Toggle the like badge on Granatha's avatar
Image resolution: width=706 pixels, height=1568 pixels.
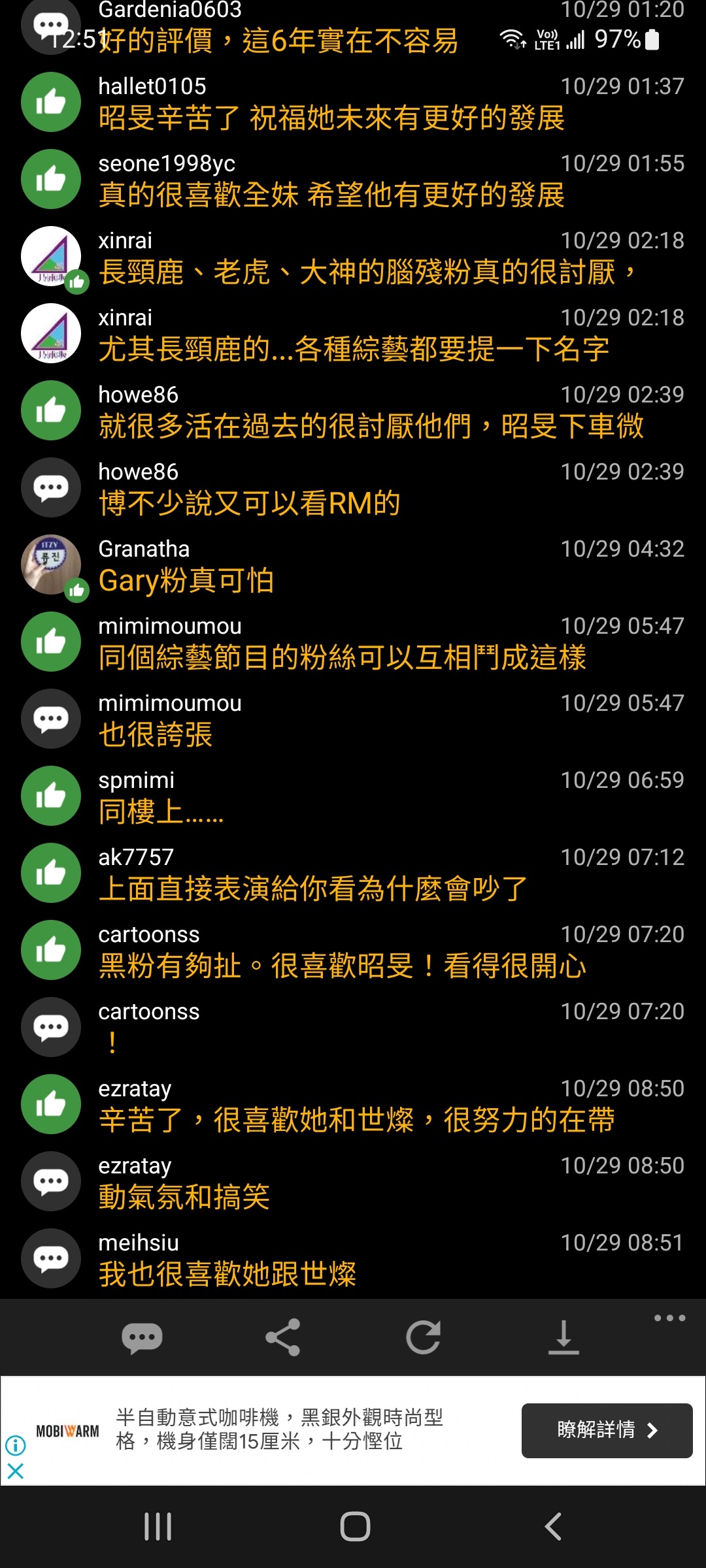[x=77, y=589]
